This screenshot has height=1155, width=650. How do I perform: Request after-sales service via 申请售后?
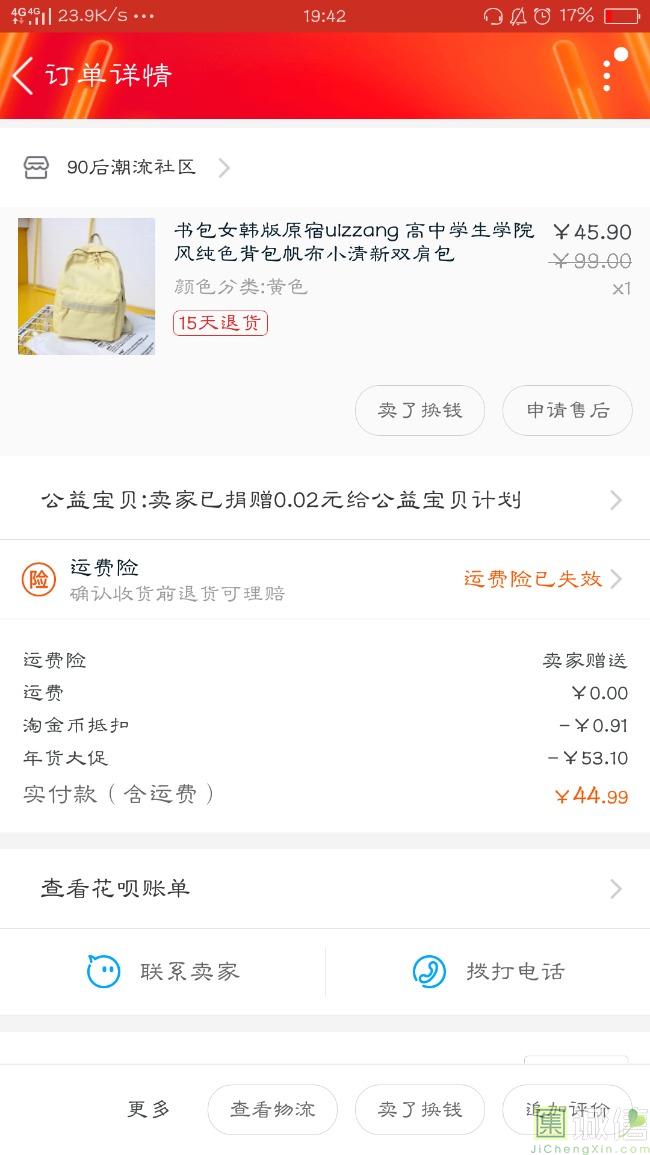(x=567, y=410)
